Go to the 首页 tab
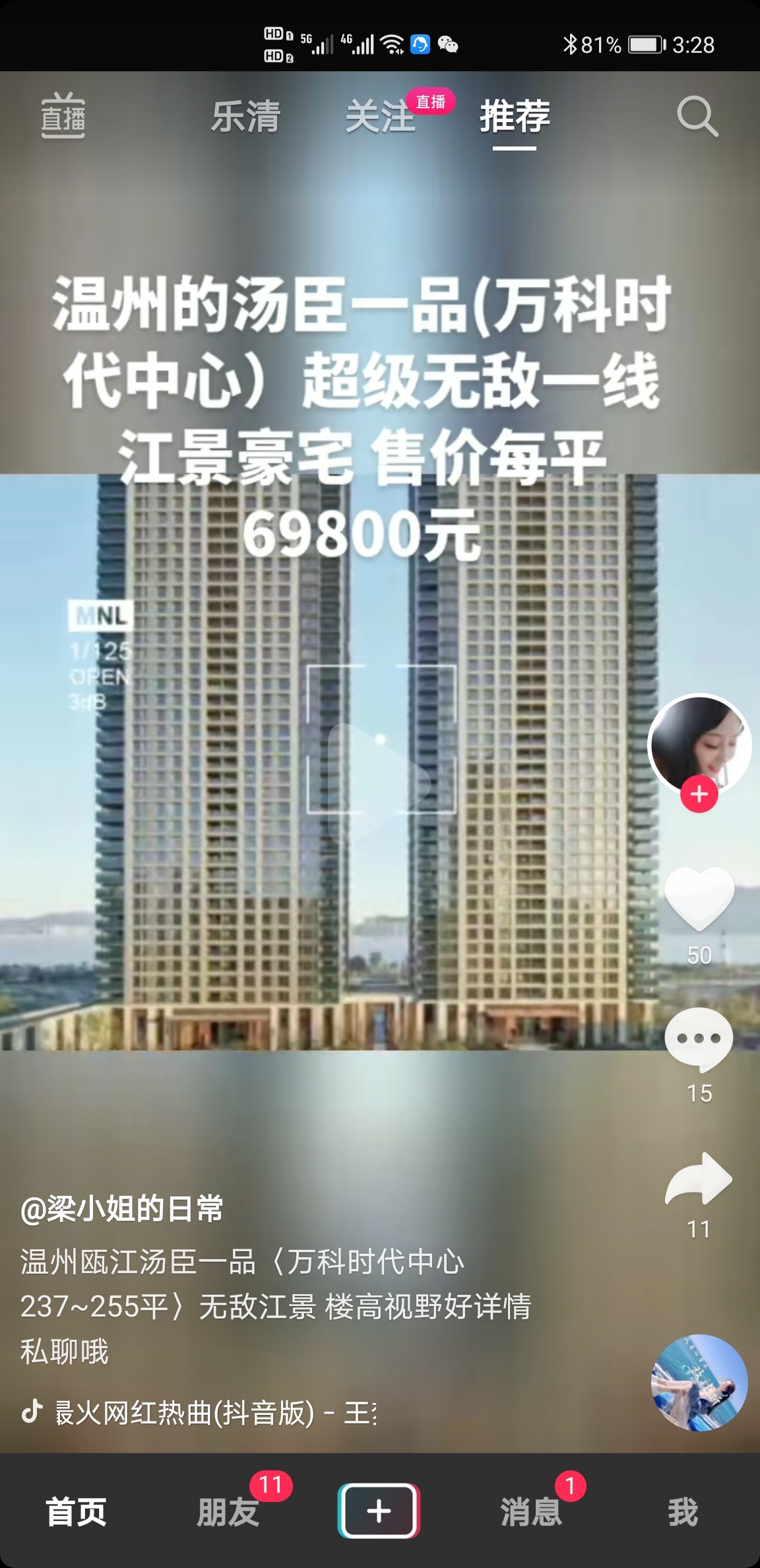 76,1512
